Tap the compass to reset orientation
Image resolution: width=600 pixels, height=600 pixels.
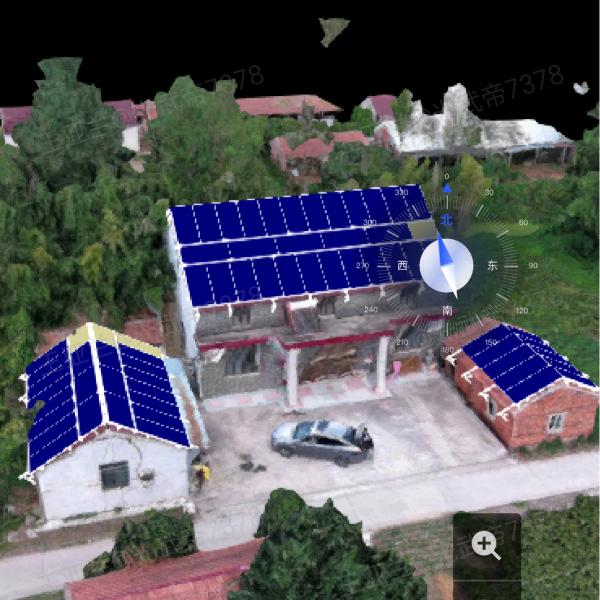coord(446,266)
